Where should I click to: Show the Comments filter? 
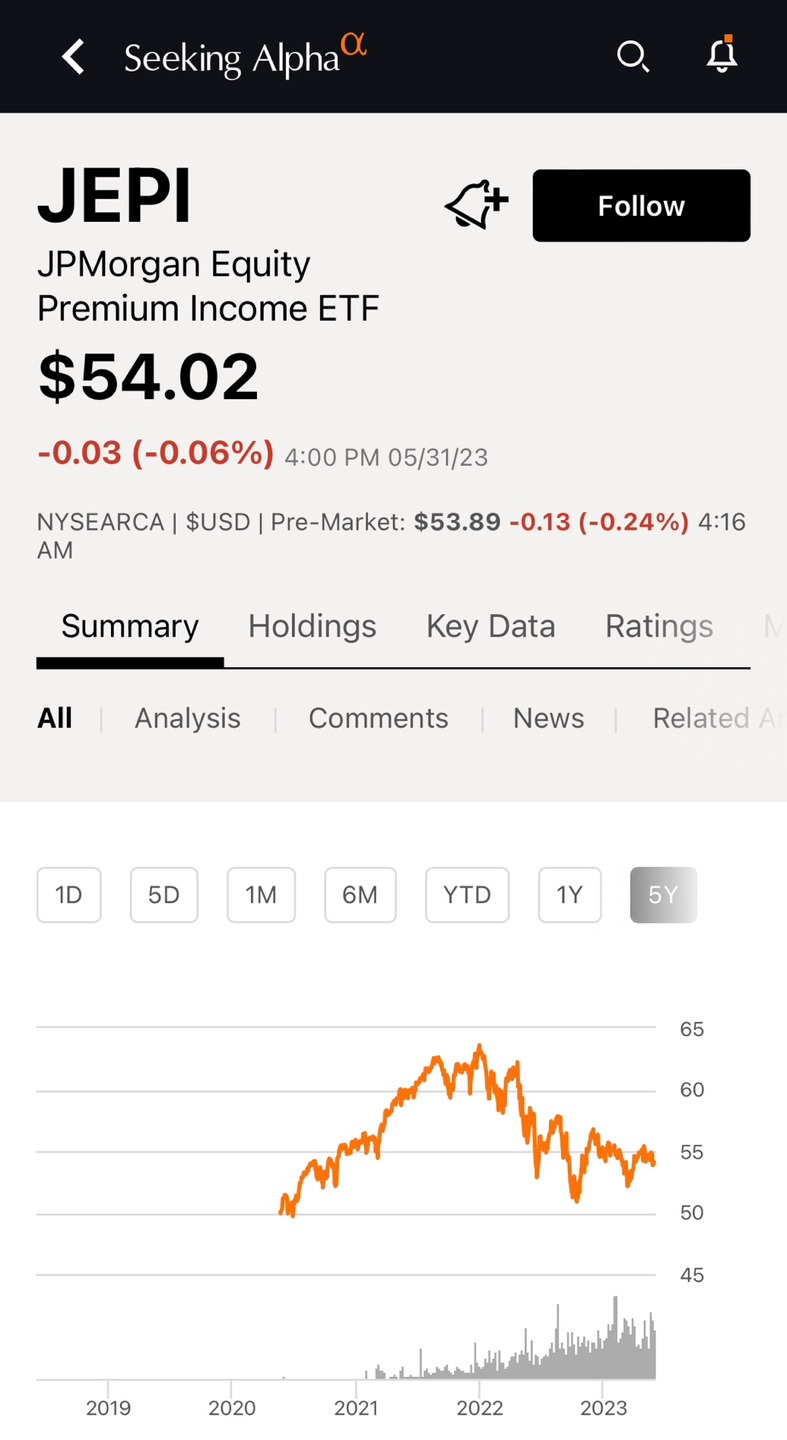378,718
